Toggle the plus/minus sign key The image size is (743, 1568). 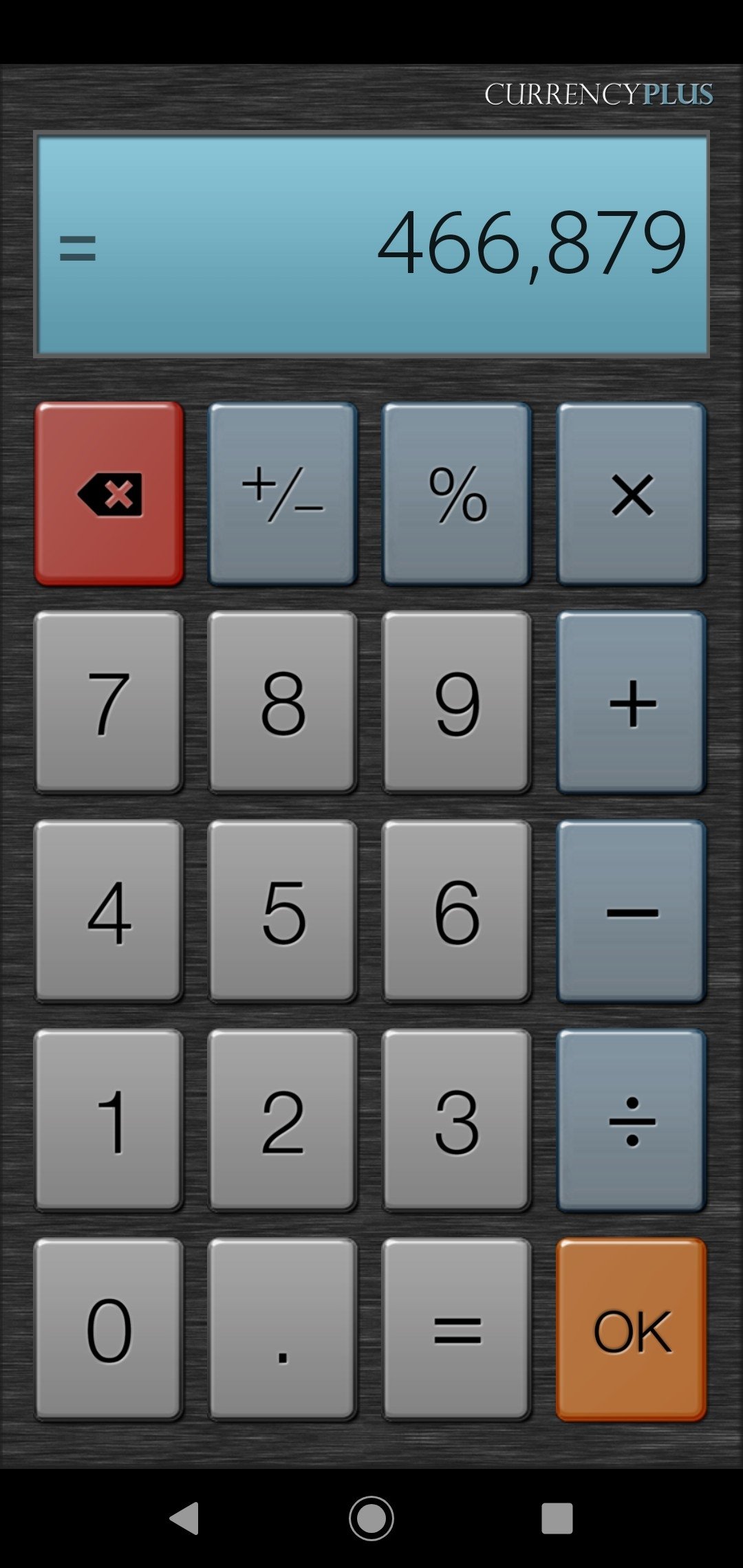tap(283, 494)
